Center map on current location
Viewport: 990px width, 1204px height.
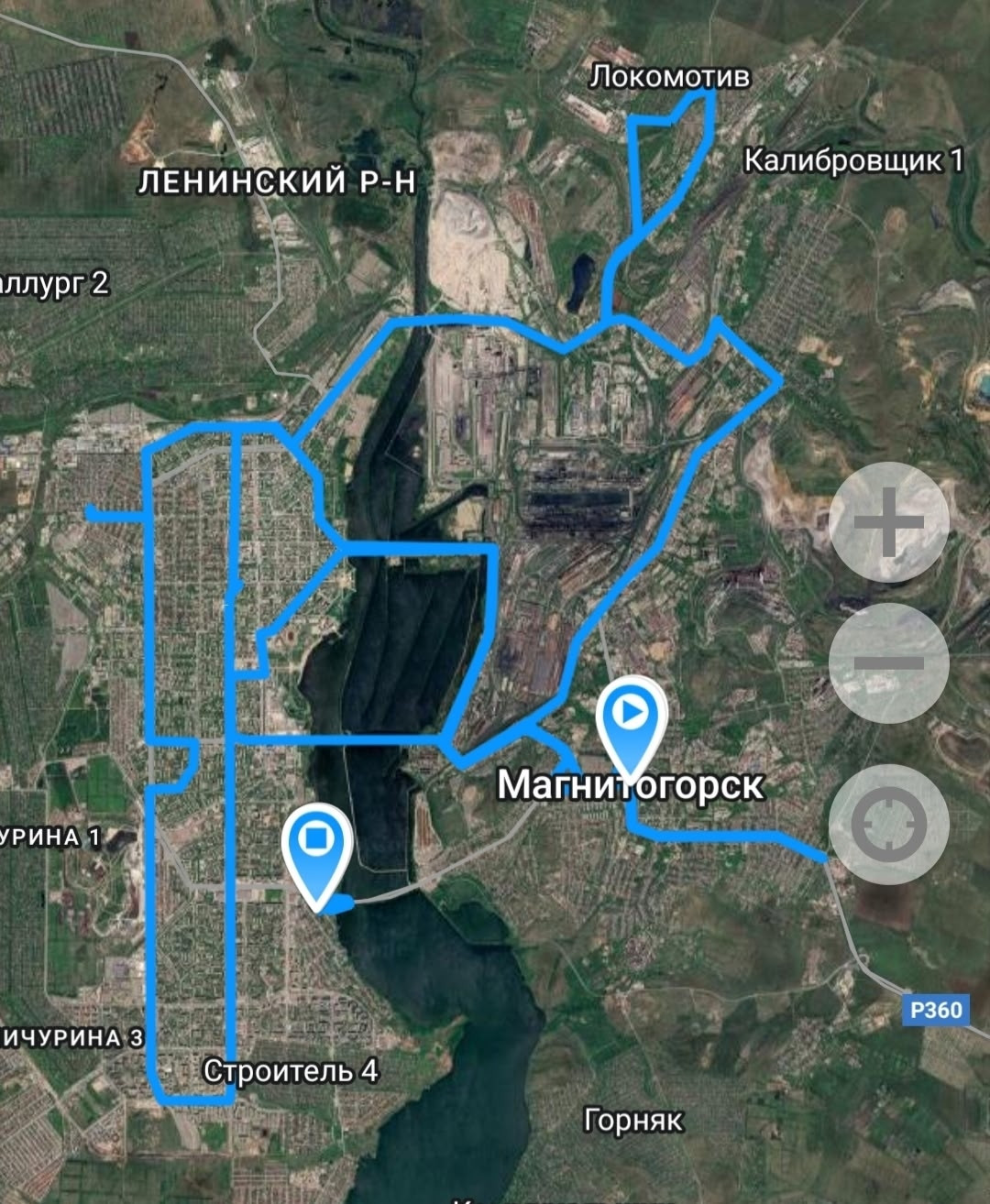pos(888,824)
